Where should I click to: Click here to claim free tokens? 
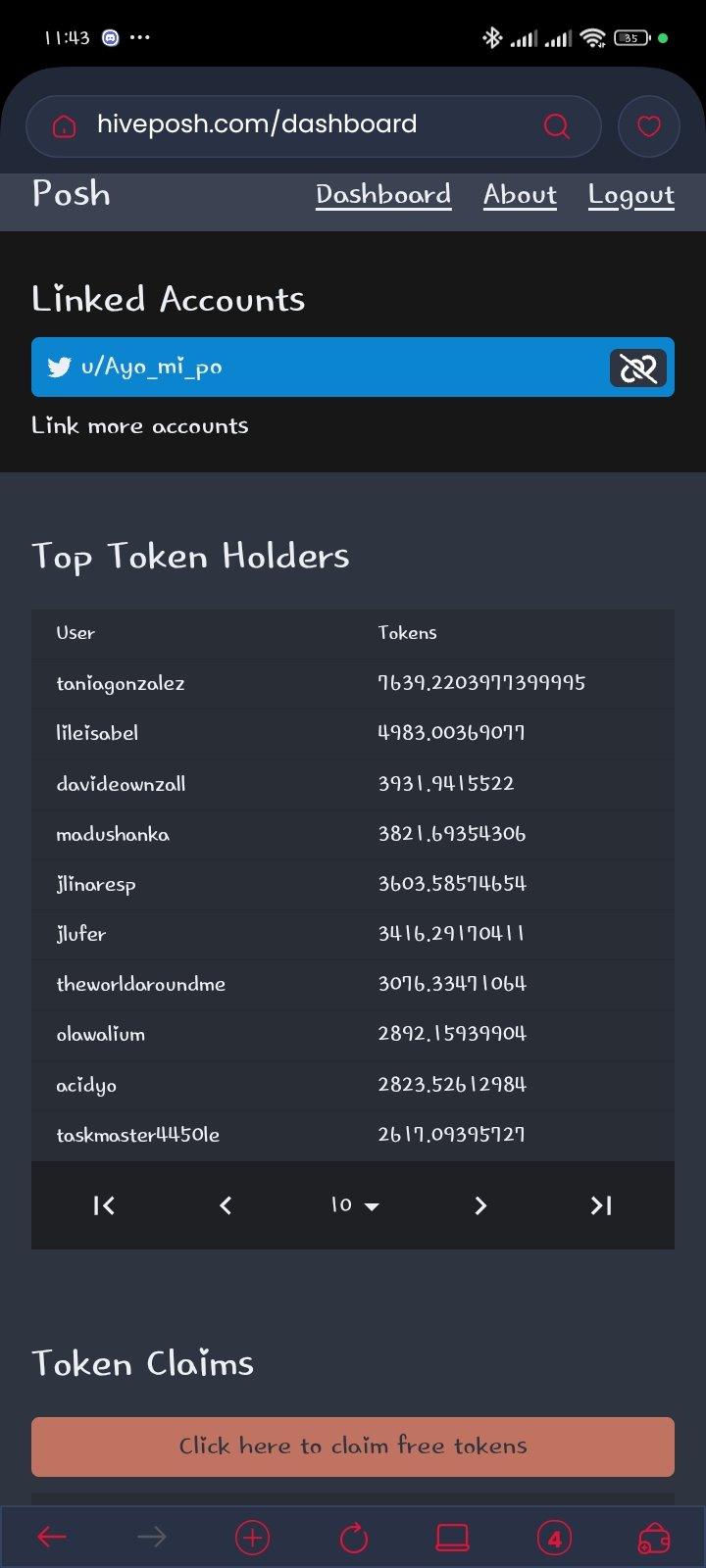point(353,1446)
